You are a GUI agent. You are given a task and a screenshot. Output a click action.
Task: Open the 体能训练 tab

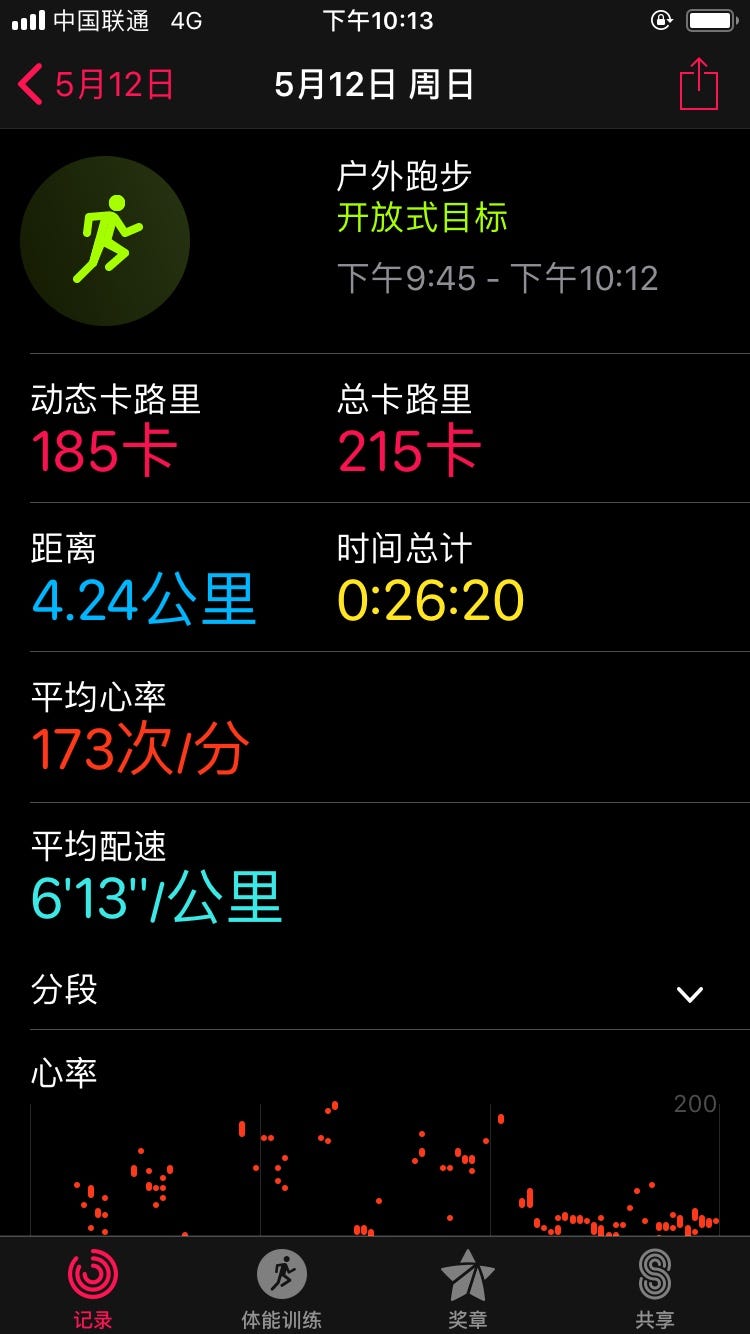tap(281, 1287)
